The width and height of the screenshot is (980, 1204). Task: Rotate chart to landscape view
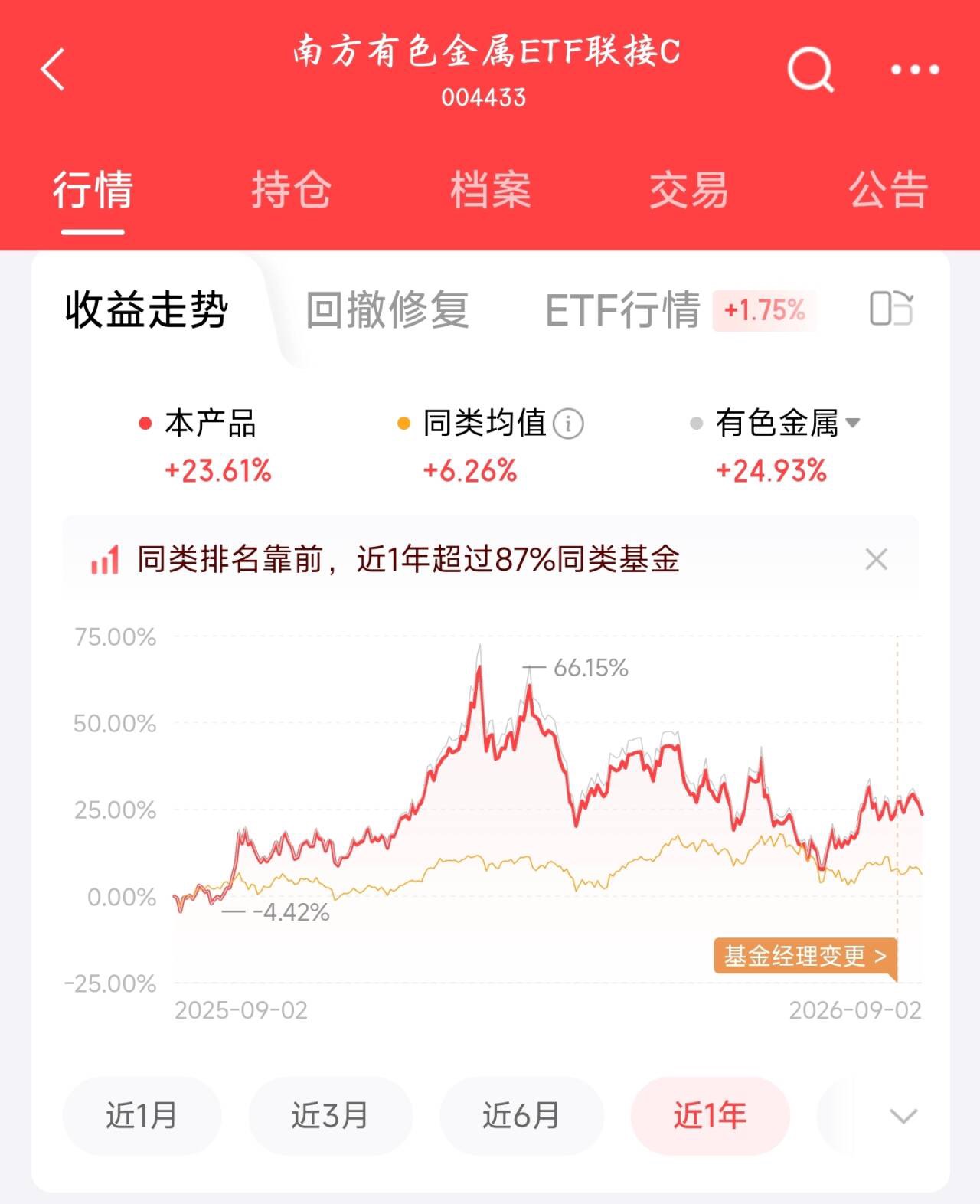tap(892, 309)
